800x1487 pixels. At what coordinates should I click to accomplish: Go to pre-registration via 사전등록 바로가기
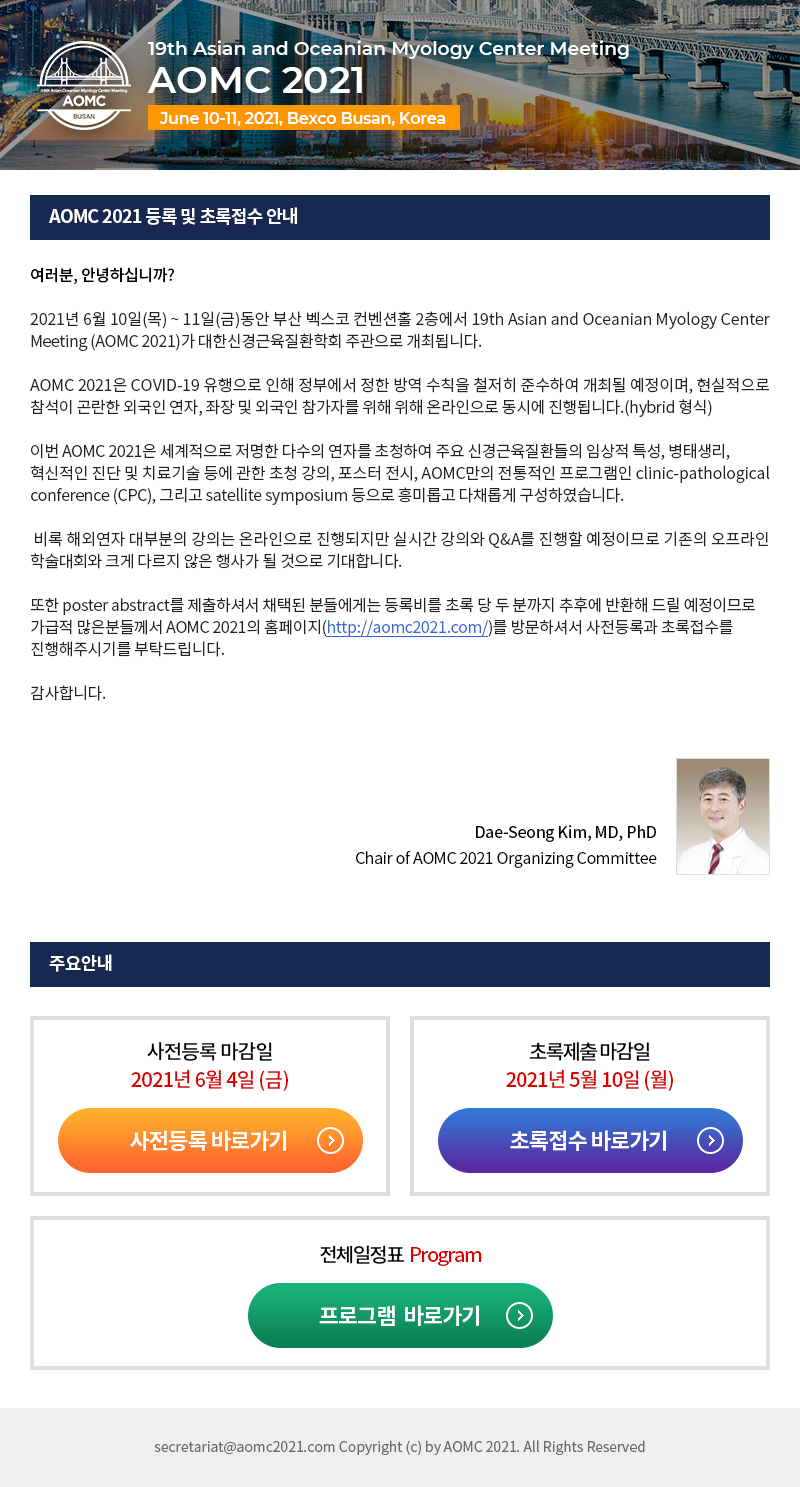(210, 1140)
